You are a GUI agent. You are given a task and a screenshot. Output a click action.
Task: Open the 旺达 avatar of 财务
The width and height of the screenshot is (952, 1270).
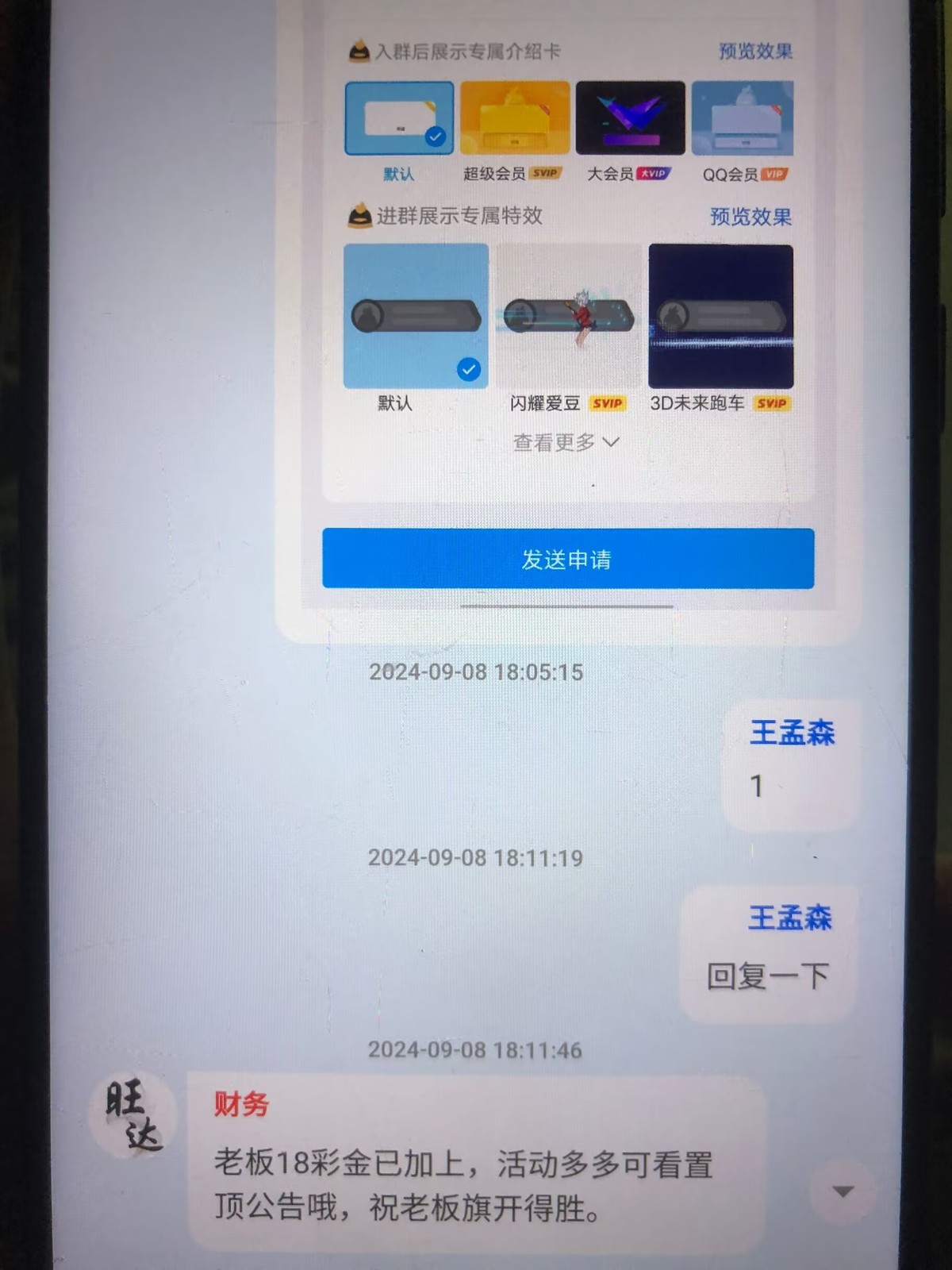pyautogui.click(x=132, y=1113)
